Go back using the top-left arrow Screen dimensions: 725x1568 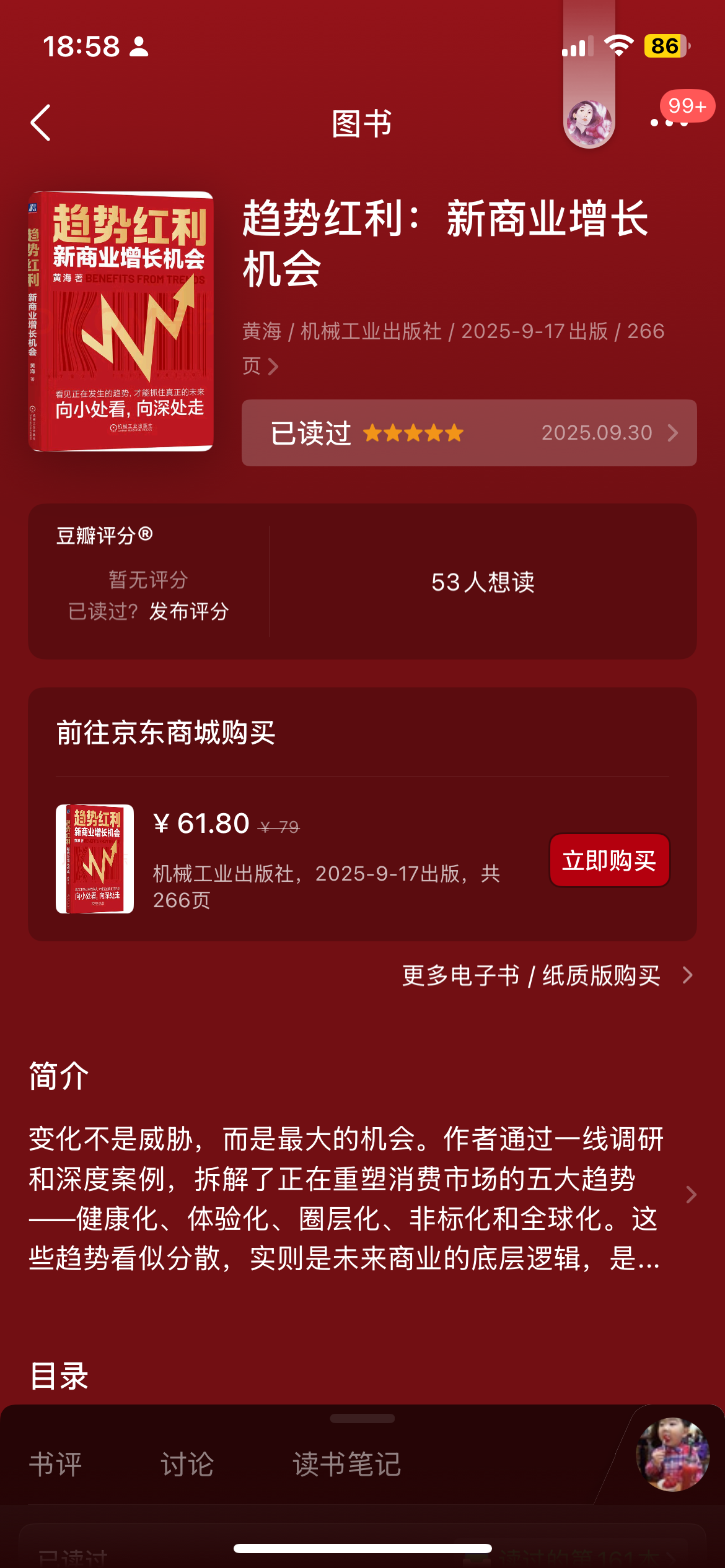41,123
